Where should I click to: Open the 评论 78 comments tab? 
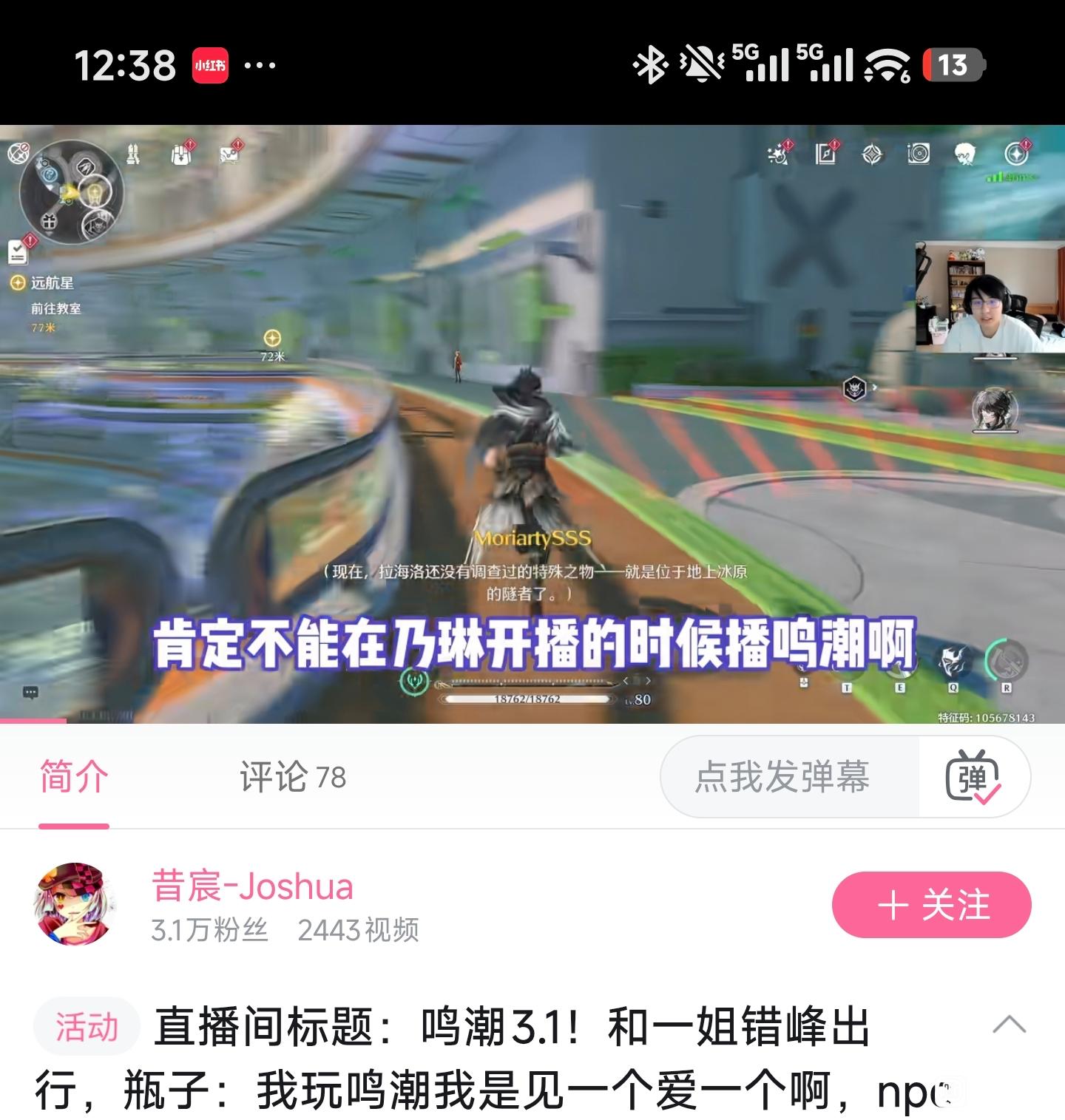tap(292, 777)
